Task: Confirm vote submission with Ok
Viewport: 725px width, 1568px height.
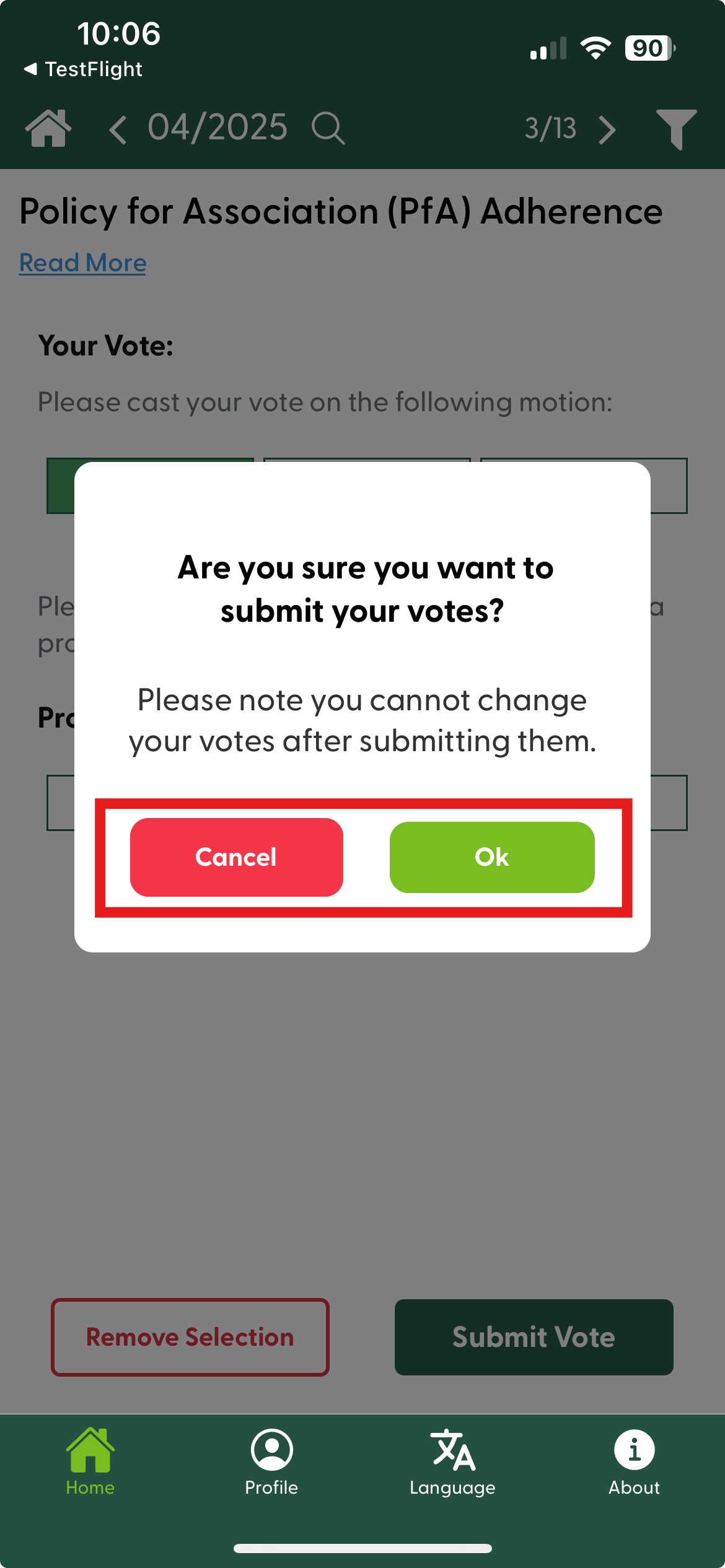Action: [x=492, y=857]
